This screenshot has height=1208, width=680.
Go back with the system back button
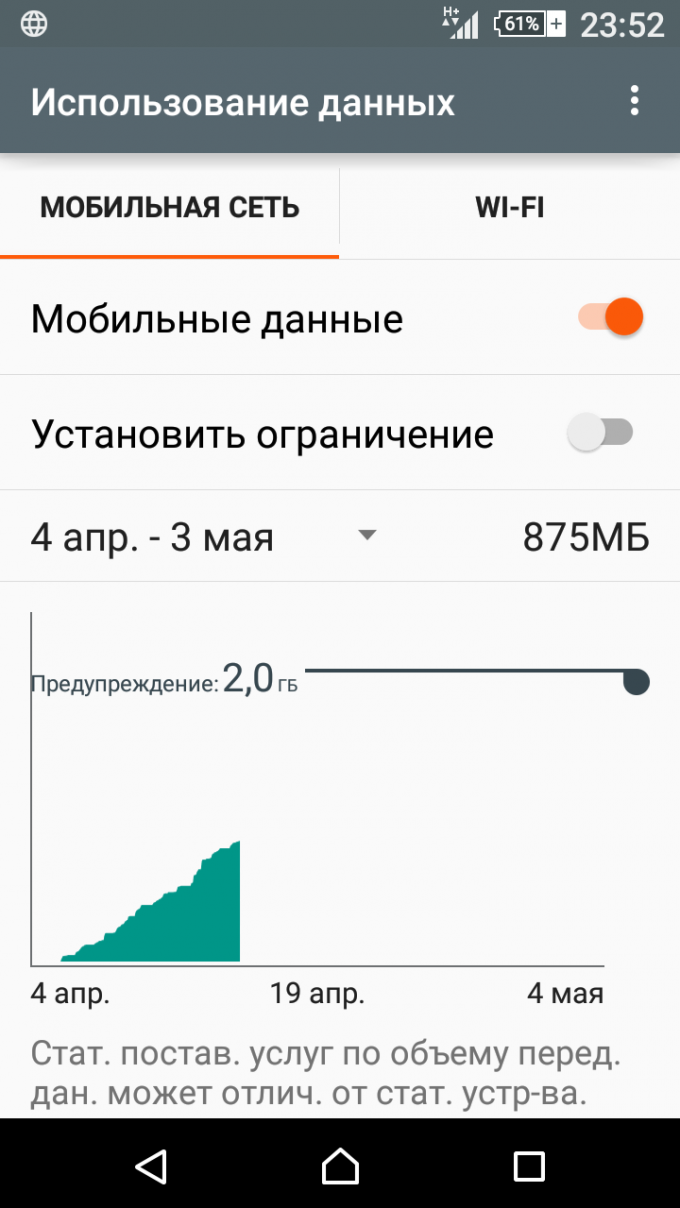tap(151, 1165)
